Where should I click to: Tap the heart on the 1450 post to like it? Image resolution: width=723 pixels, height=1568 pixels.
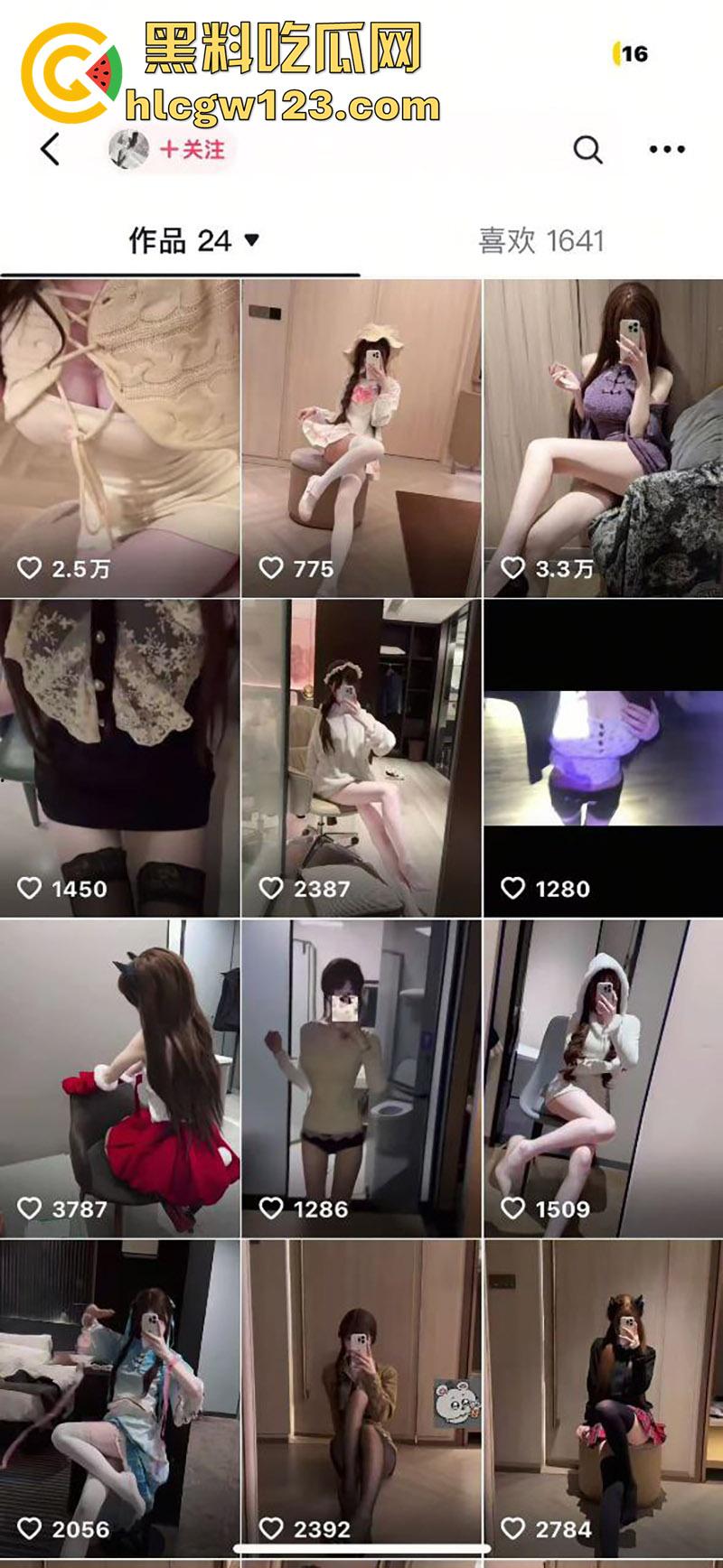pyautogui.click(x=29, y=888)
